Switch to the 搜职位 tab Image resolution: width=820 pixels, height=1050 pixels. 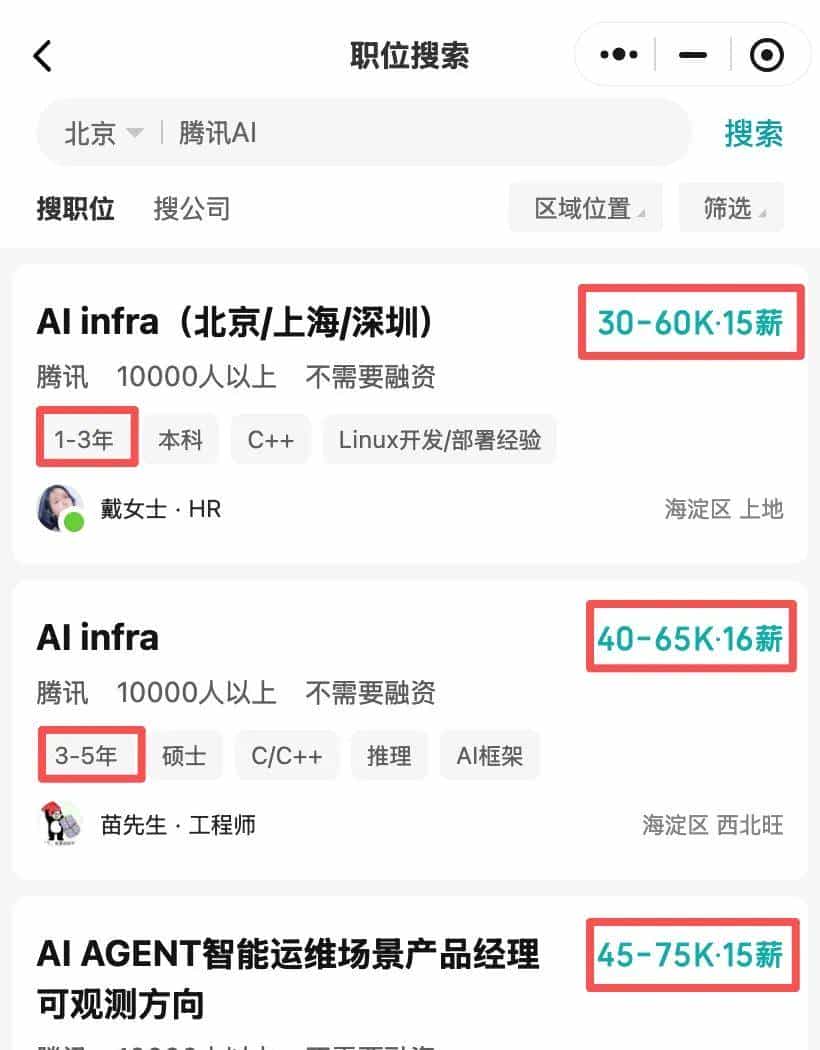tap(76, 208)
